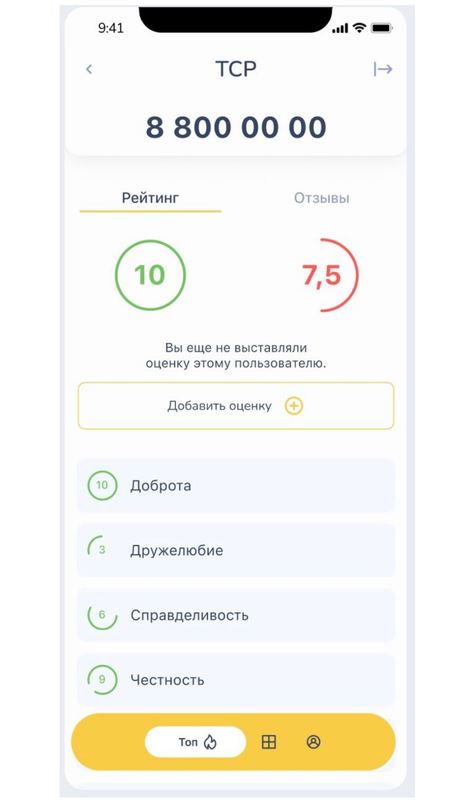
Task: Tap the Добавить оценку button
Action: click(236, 406)
